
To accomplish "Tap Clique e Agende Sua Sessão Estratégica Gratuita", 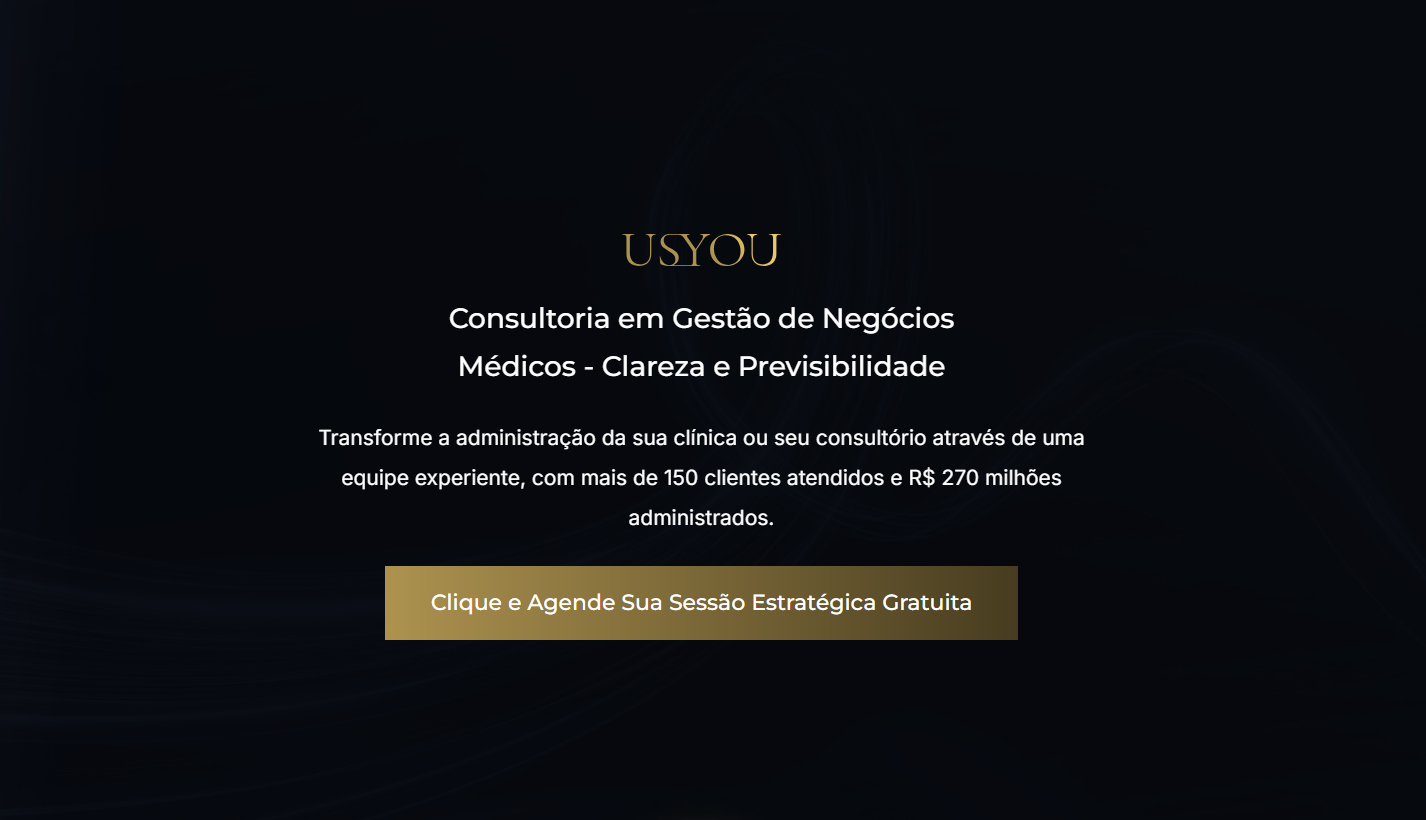I will pyautogui.click(x=701, y=603).
